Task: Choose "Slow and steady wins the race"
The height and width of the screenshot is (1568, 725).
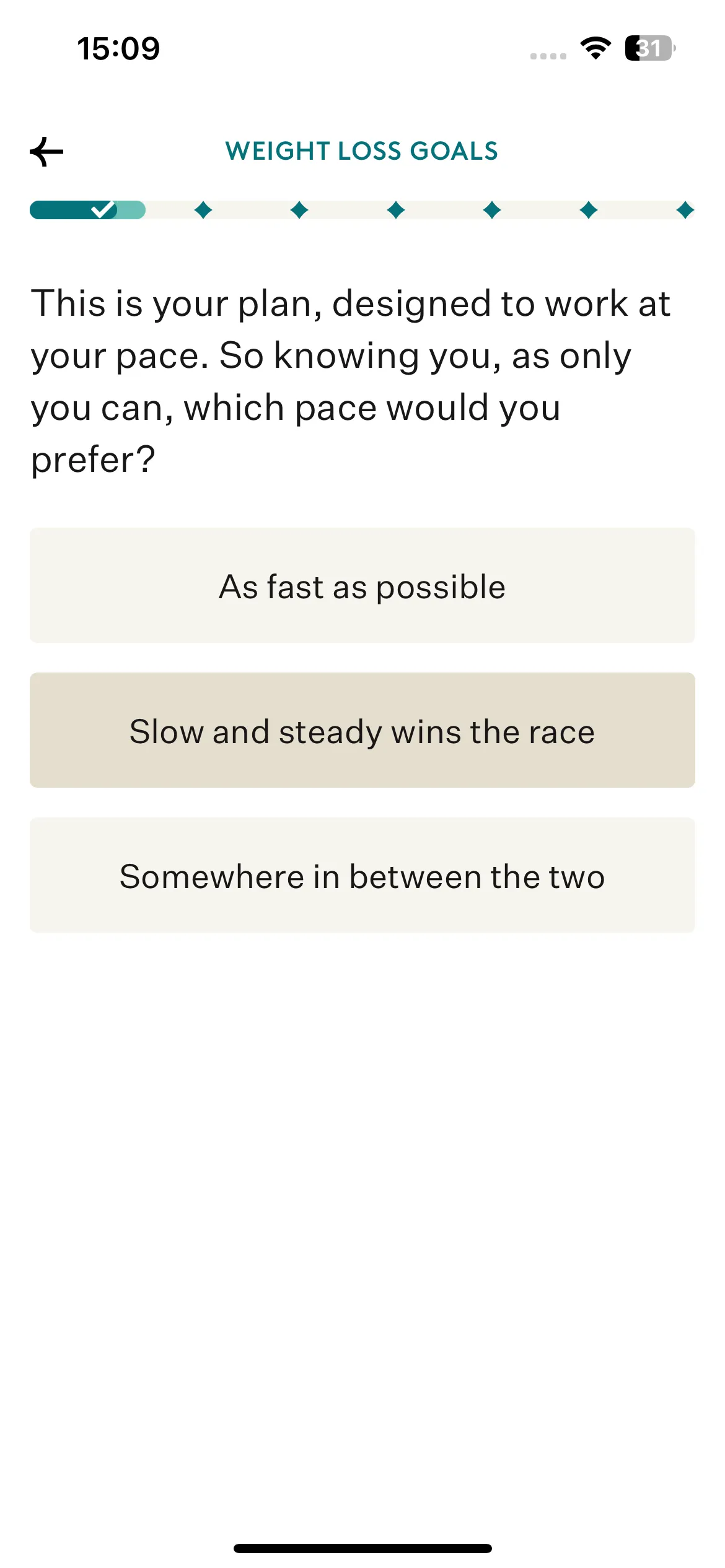Action: (362, 730)
